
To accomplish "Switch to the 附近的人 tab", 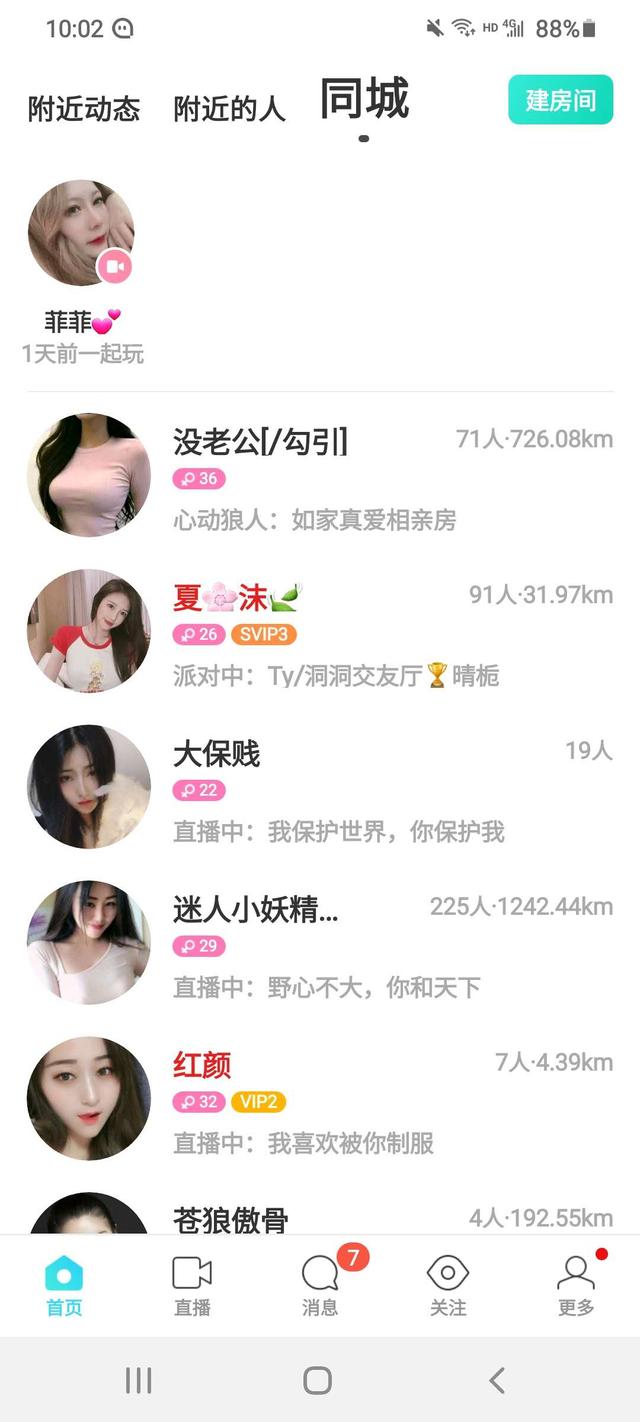I will pyautogui.click(x=230, y=109).
